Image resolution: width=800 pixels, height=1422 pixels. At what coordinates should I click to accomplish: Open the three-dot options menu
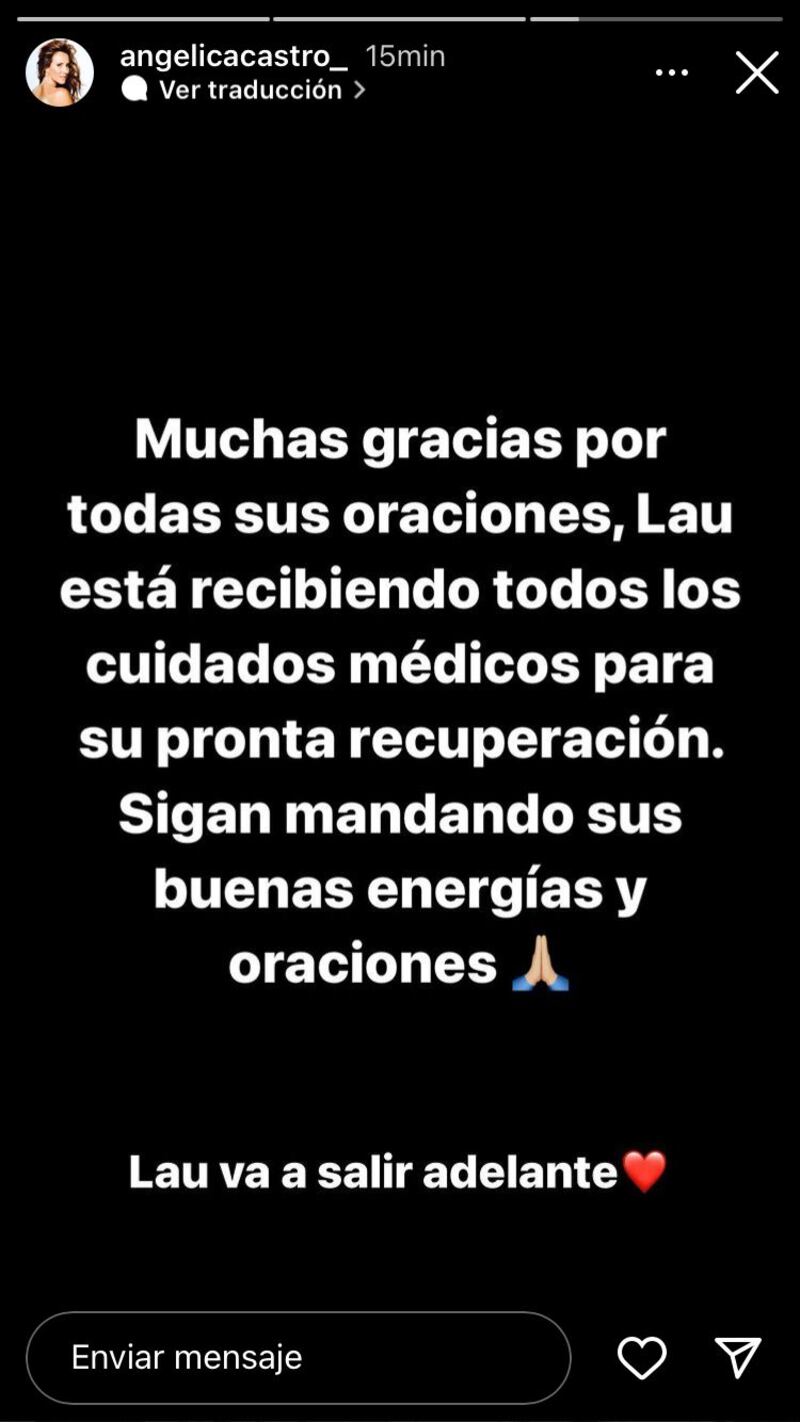(x=671, y=73)
